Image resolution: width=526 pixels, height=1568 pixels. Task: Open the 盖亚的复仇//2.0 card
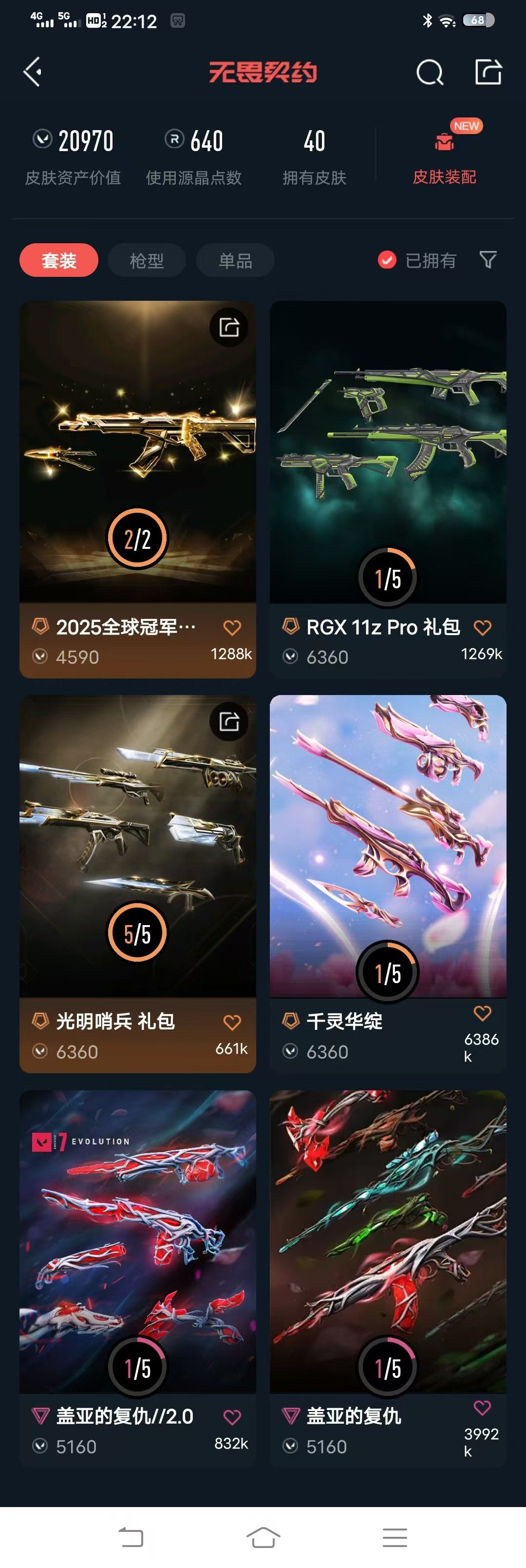point(137,1242)
